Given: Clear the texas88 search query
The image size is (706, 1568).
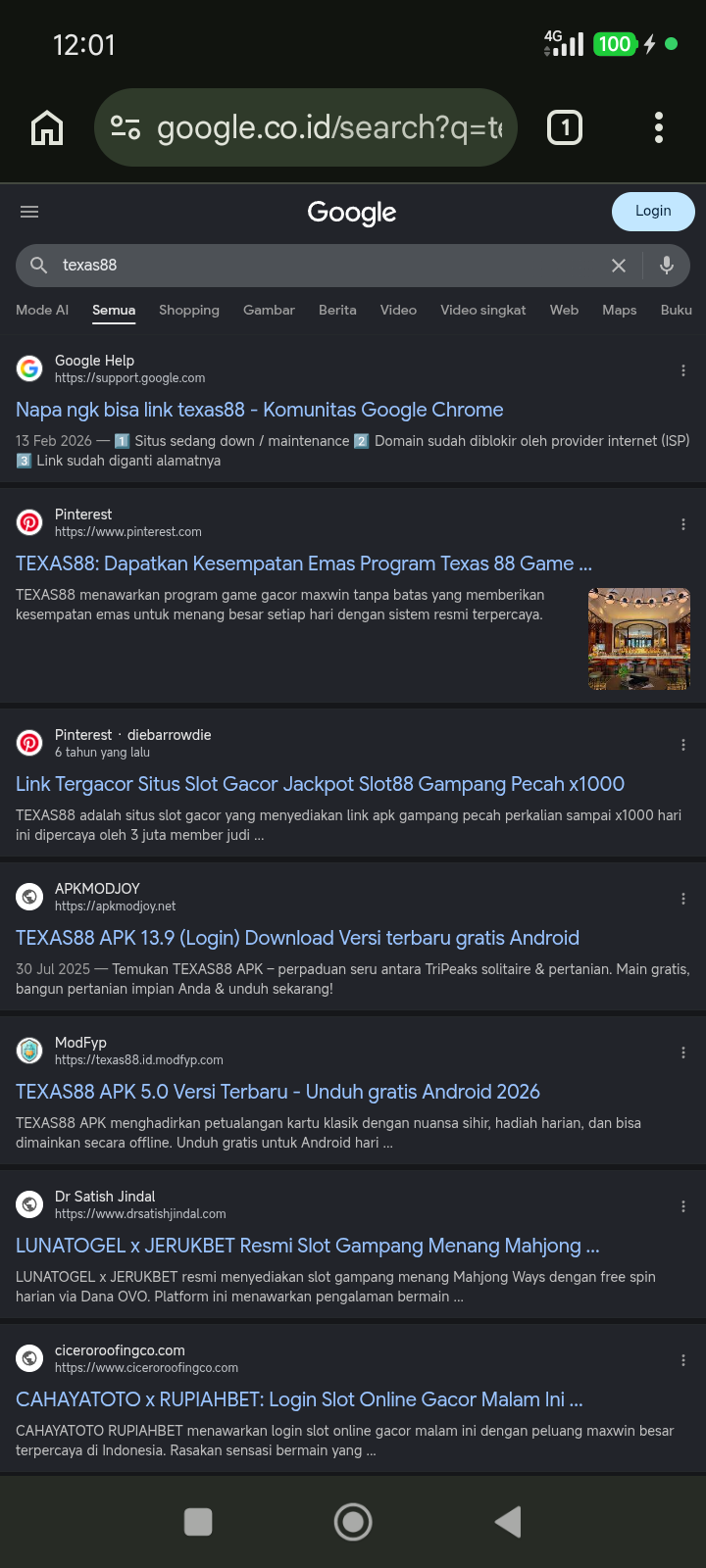Looking at the screenshot, I should coord(619,266).
